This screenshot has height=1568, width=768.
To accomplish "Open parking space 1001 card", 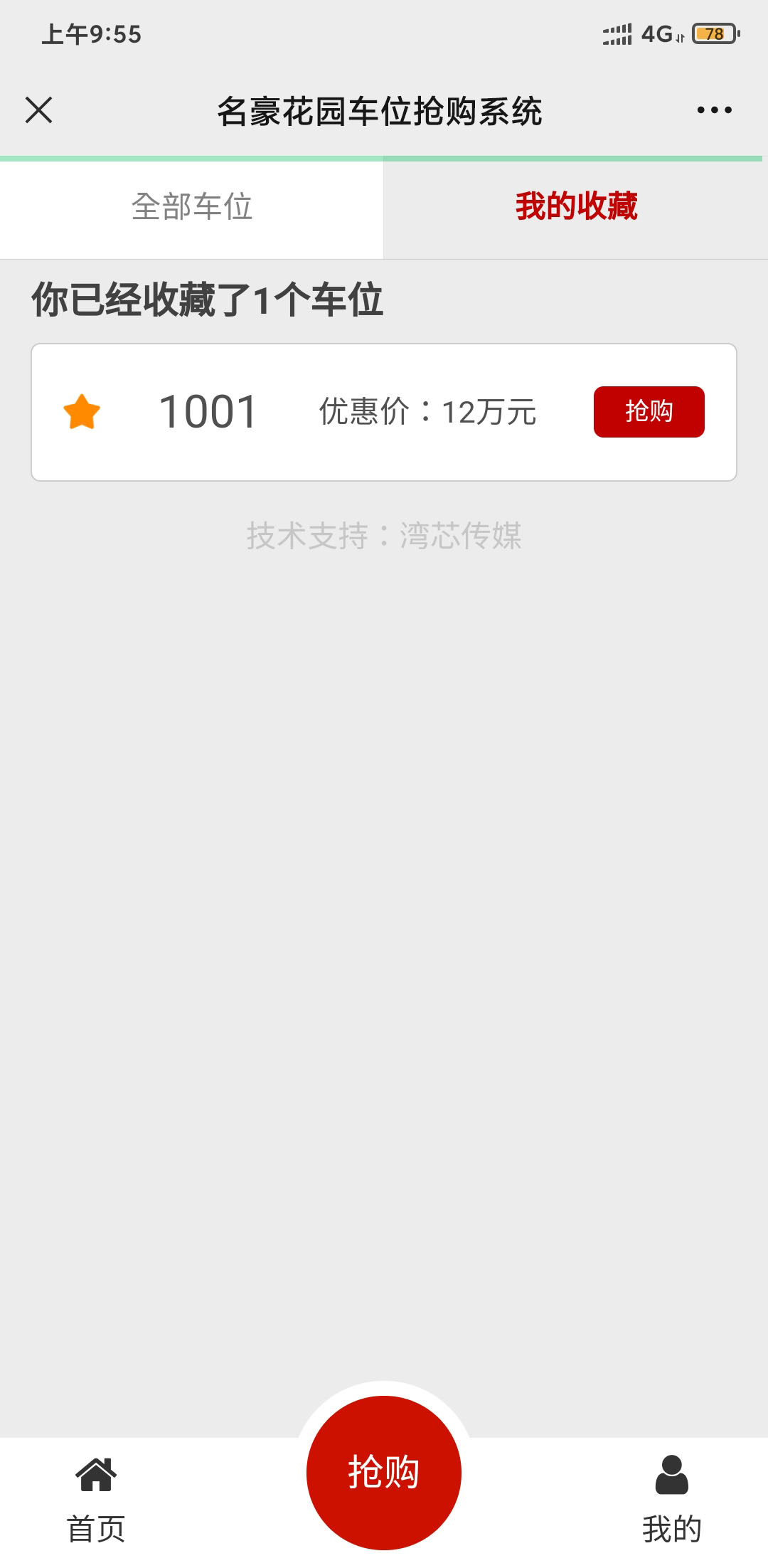I will [x=208, y=412].
